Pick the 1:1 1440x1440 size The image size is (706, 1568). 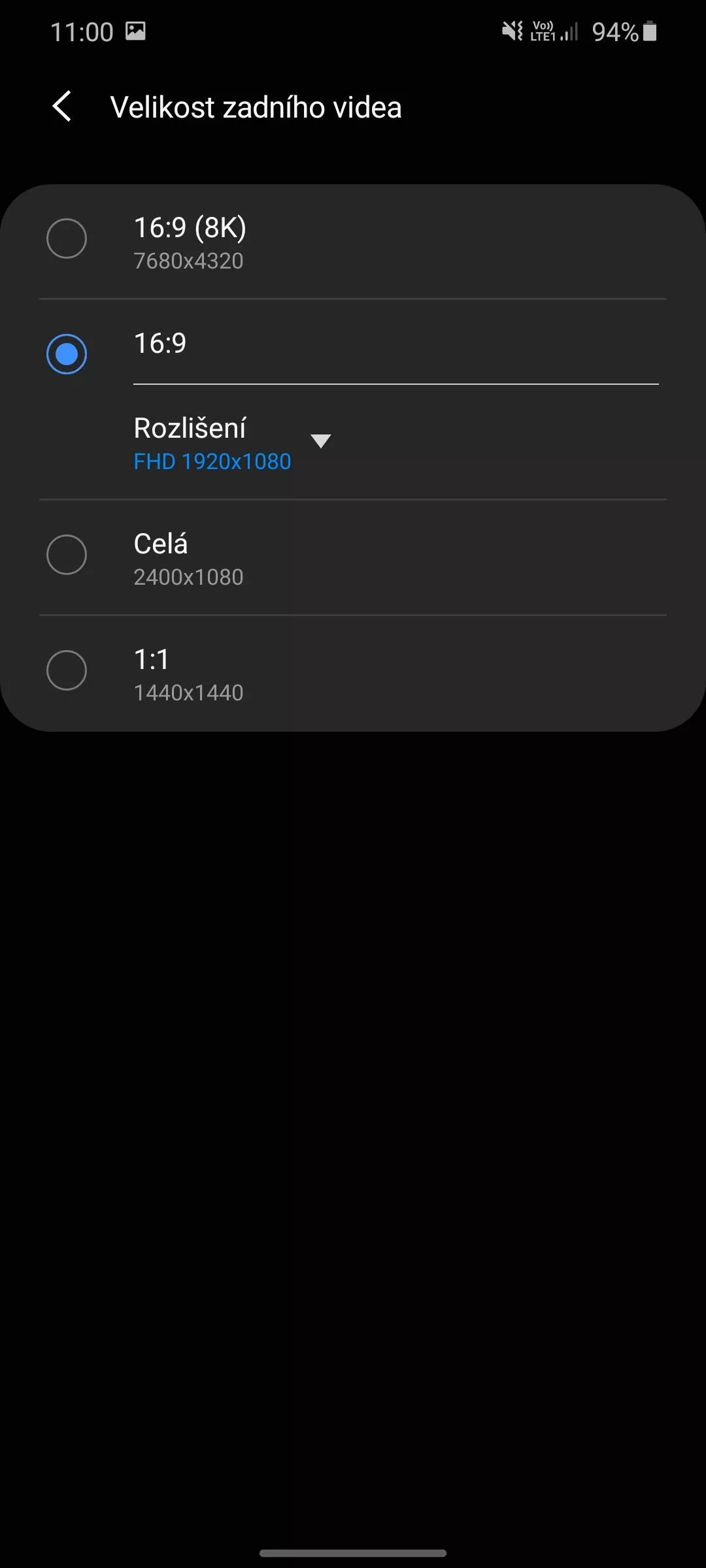coord(353,673)
